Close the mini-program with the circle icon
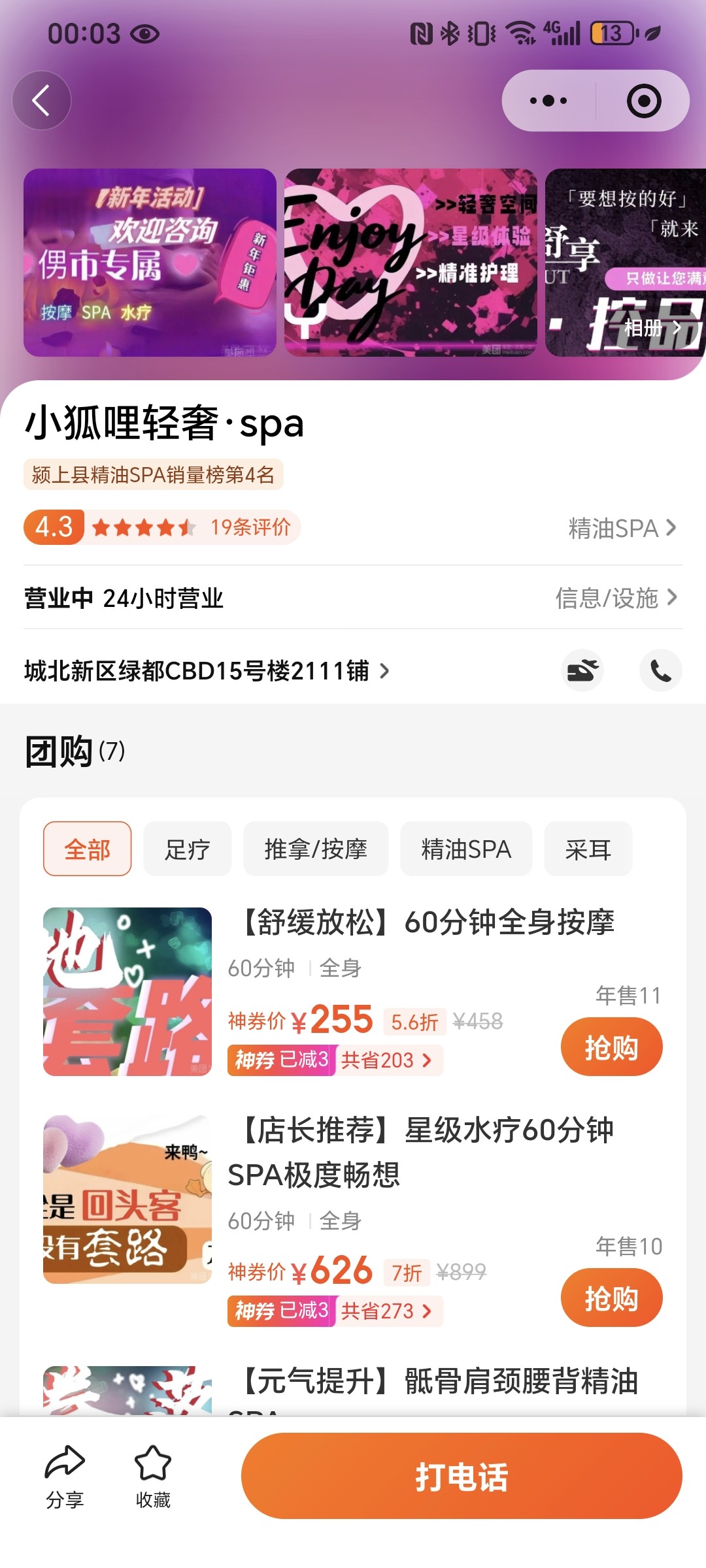 pos(643,101)
